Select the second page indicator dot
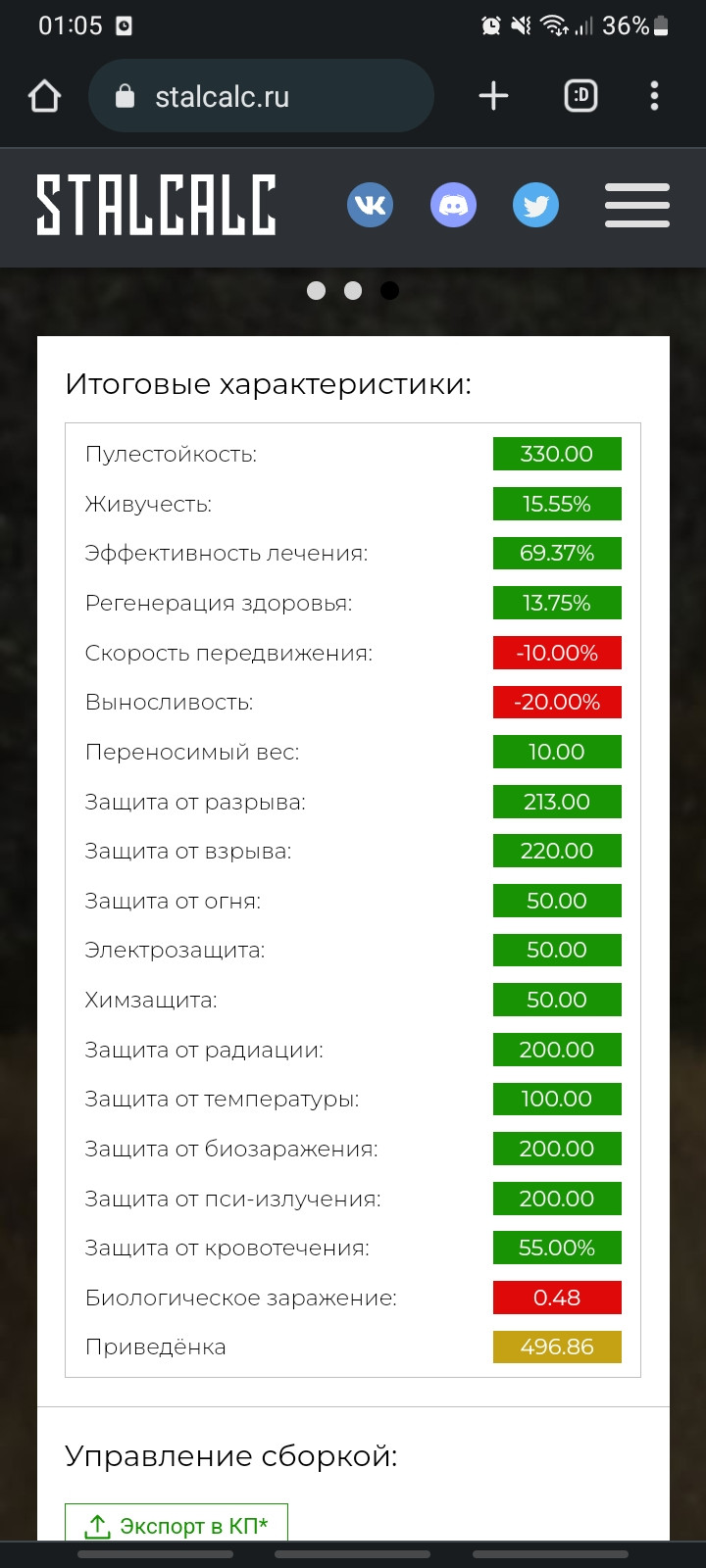 click(353, 290)
